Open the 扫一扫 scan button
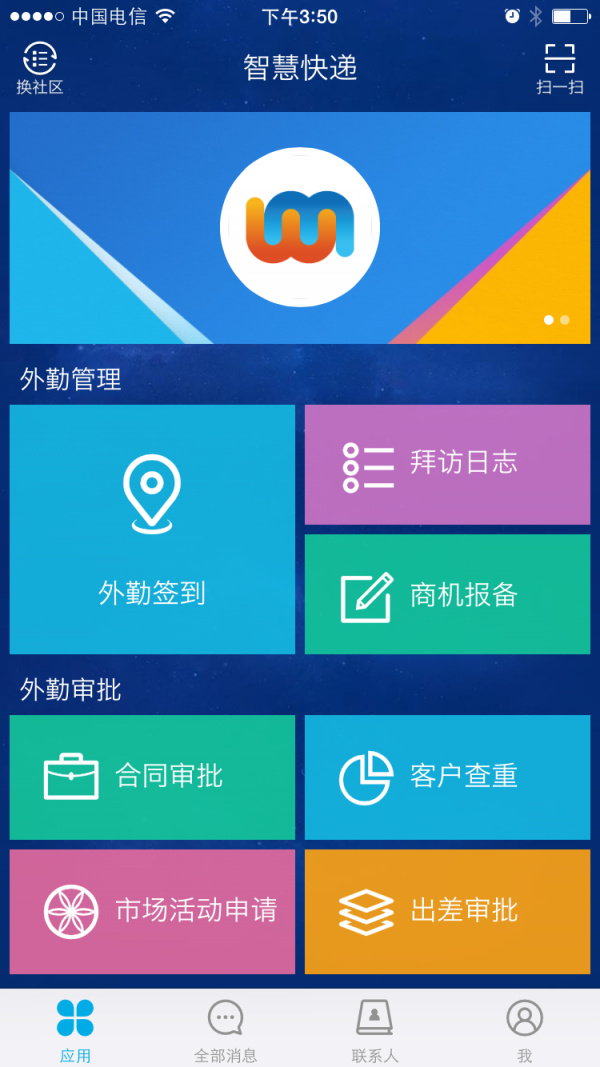Screen dimensions: 600x1067 tap(559, 67)
